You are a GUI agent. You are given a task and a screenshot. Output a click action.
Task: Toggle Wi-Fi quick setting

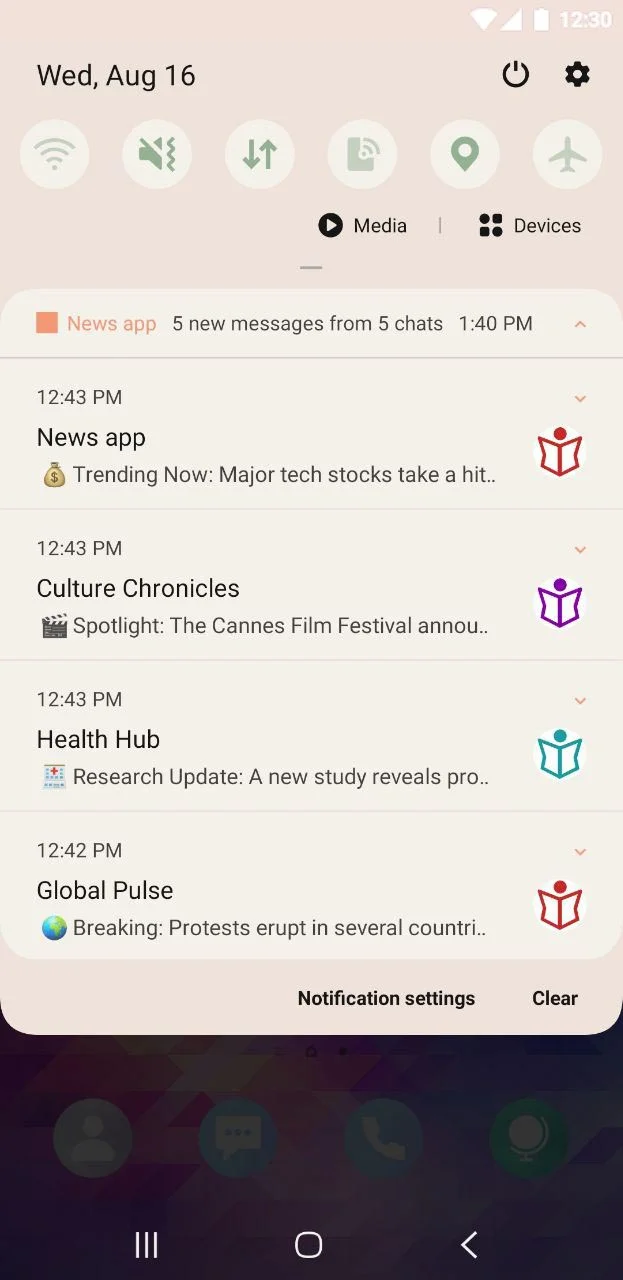[x=55, y=154]
